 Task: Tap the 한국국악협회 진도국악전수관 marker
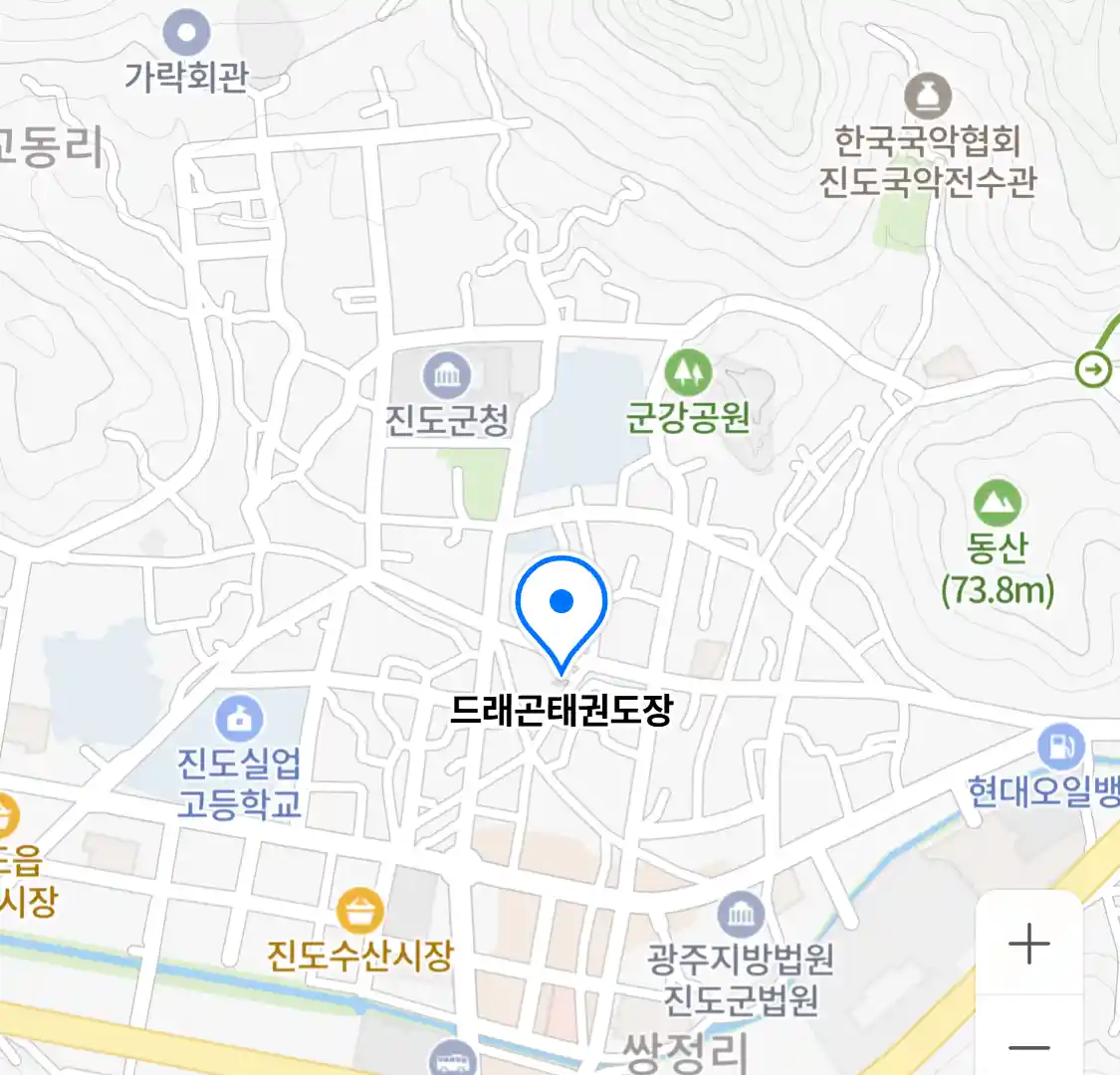[x=927, y=98]
